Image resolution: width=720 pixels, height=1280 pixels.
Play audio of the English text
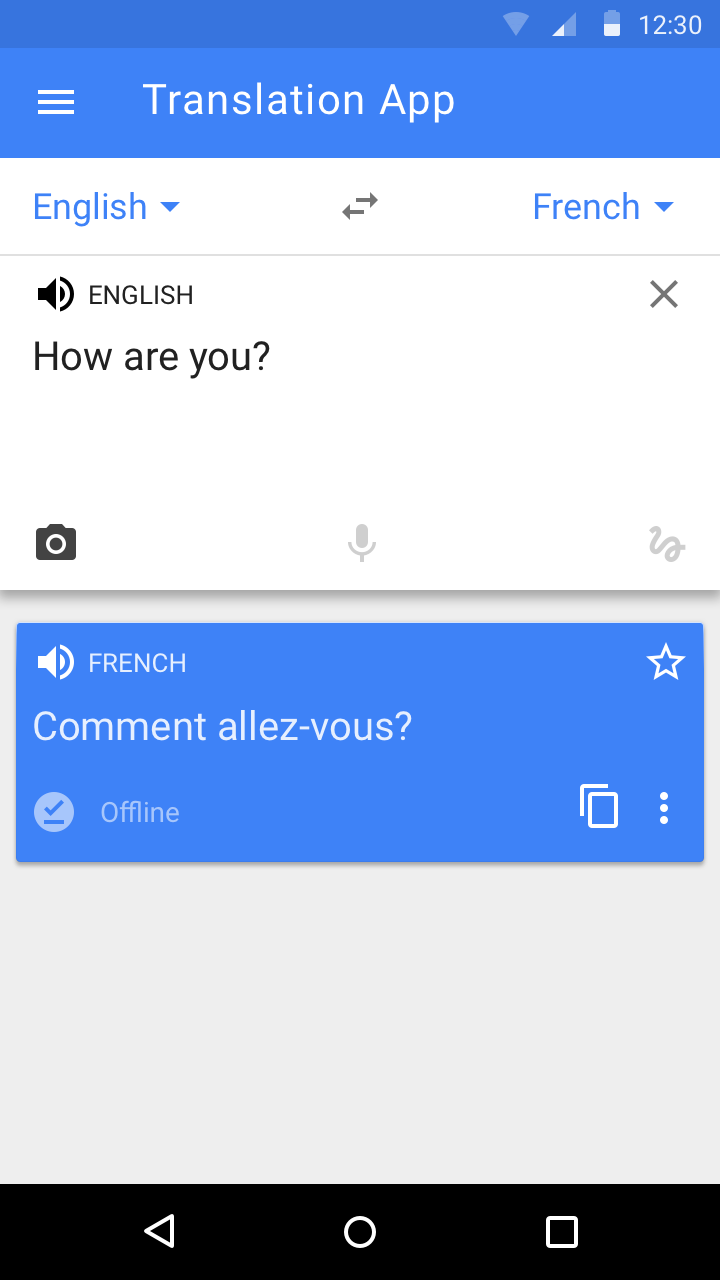coord(56,295)
